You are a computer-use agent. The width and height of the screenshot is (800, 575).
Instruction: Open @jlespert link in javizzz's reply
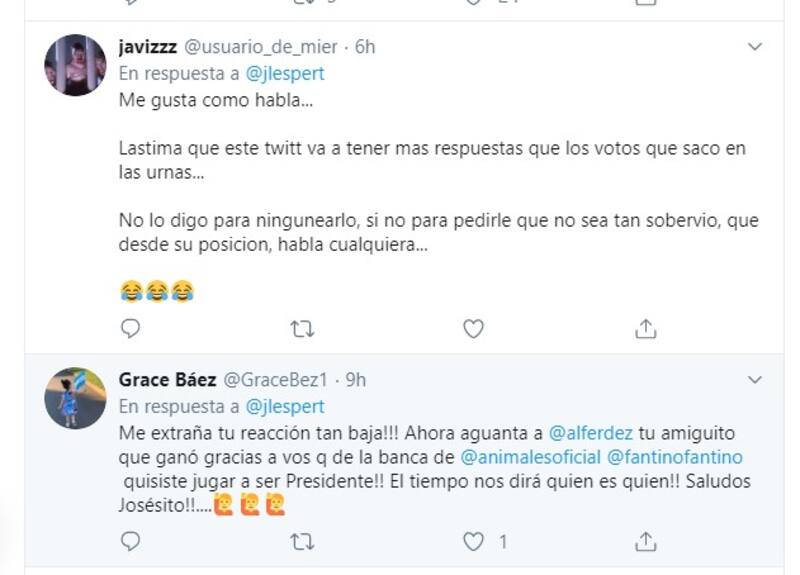[x=285, y=73]
